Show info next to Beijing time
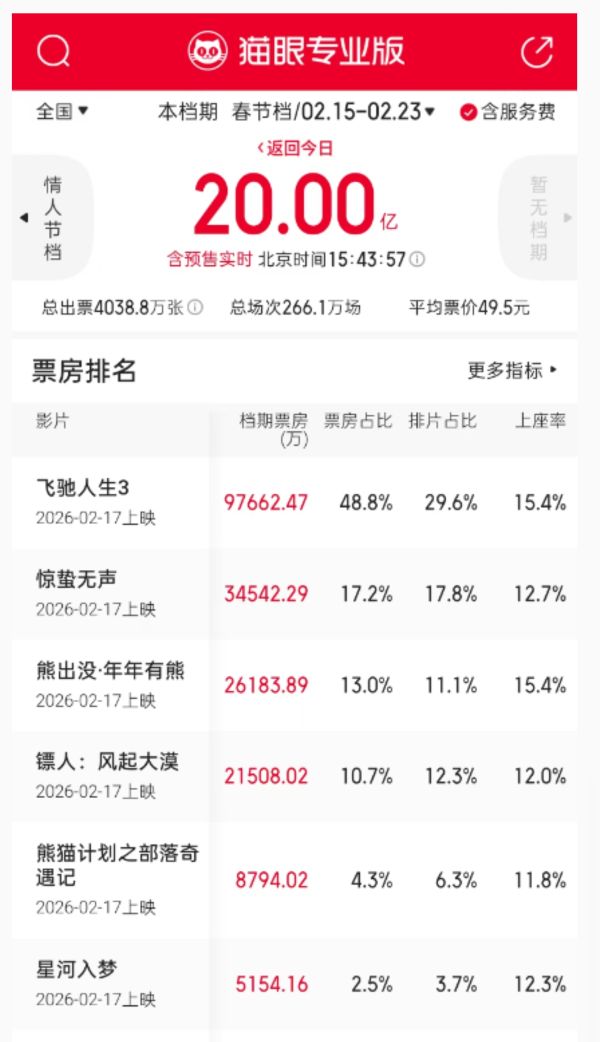The image size is (600, 1042). coord(417,260)
